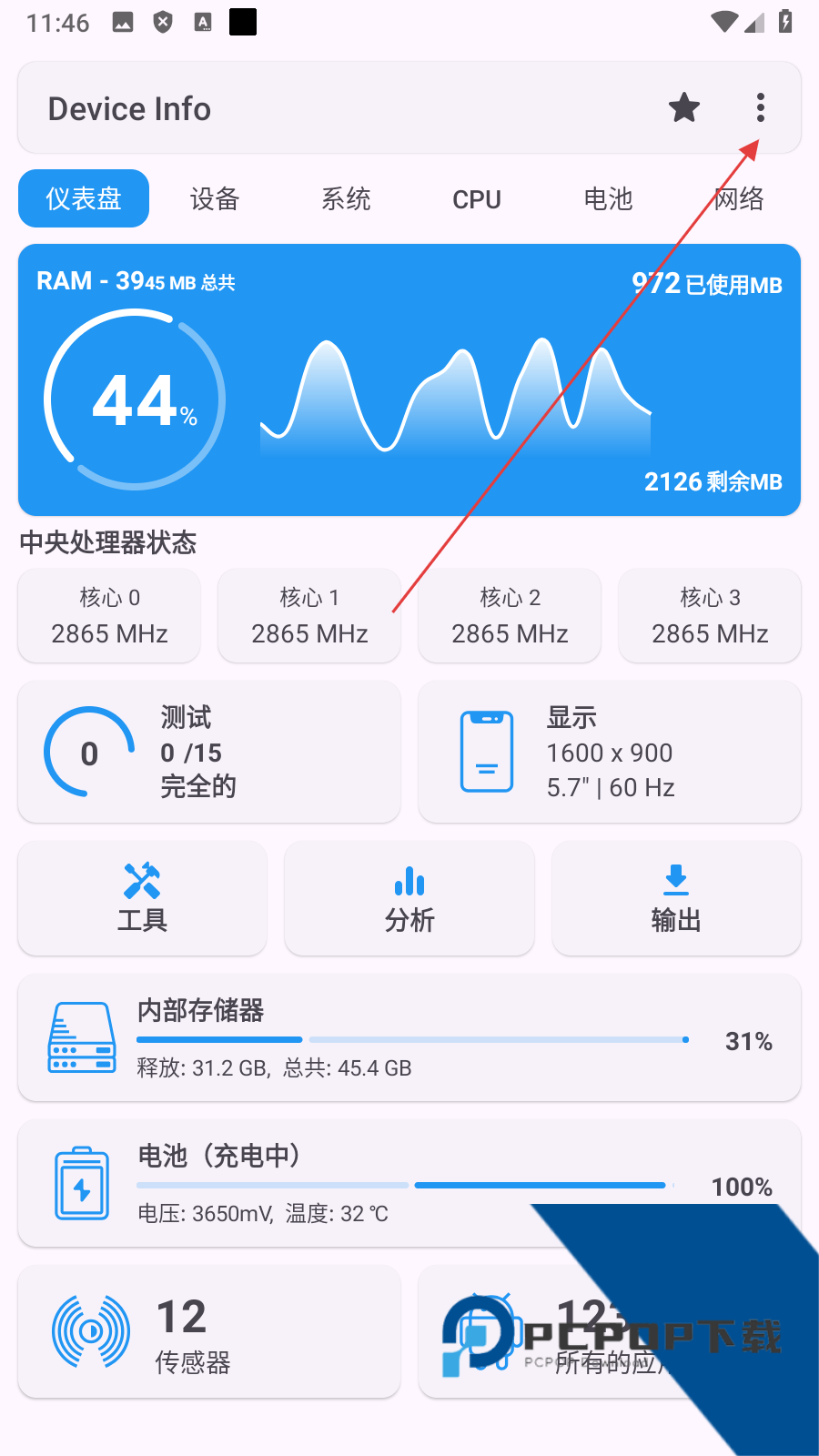Open the 设备 (Device) tab

pyautogui.click(x=214, y=198)
